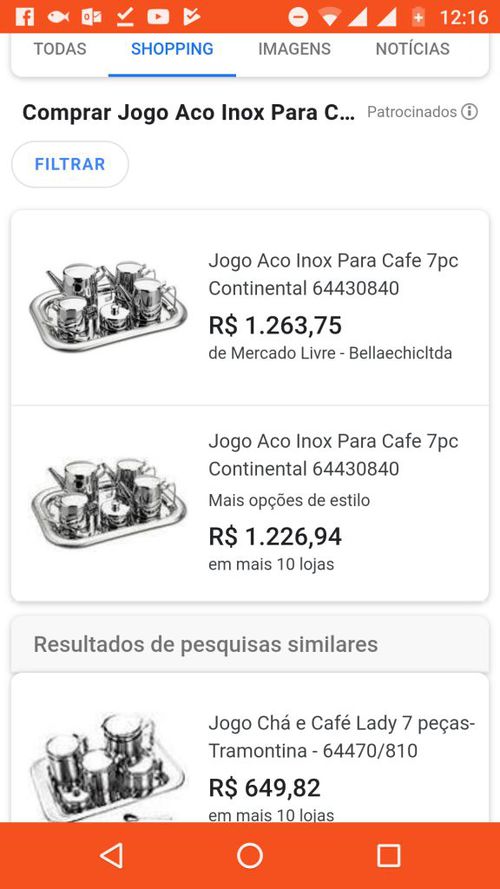Tap the Filtrar button

70,164
